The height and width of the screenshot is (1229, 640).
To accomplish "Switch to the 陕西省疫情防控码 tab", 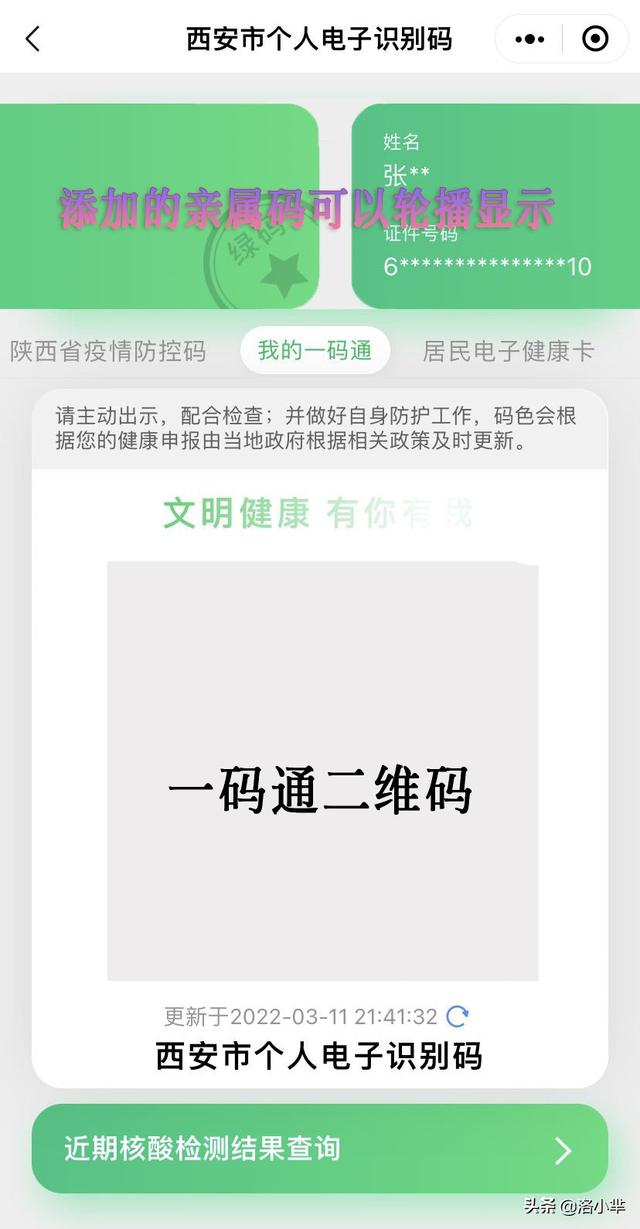I will pos(108,351).
